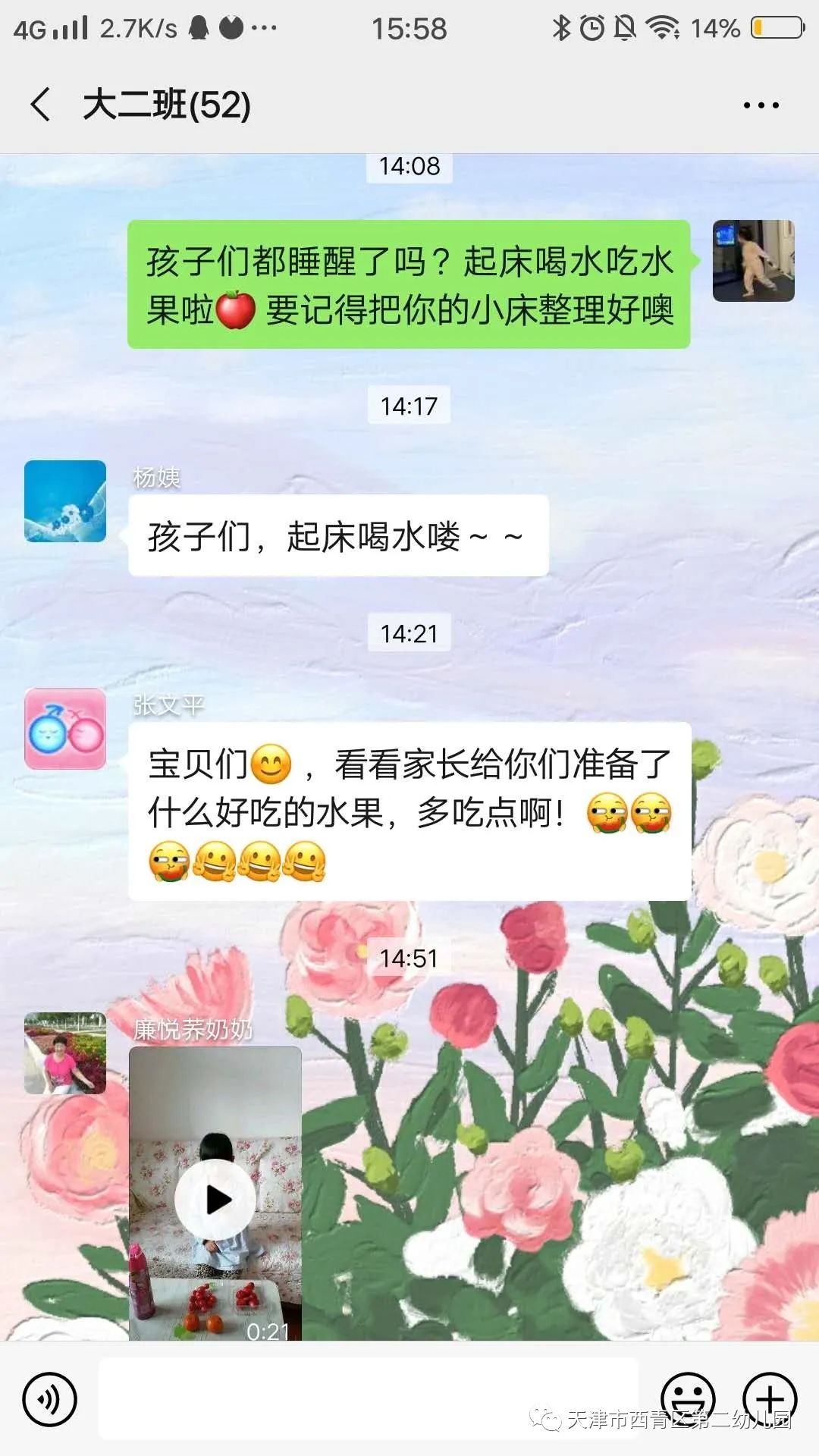819x1456 pixels.
Task: Play the 0:21 video from 廉悦荞奶奶
Action: pyautogui.click(x=215, y=1199)
